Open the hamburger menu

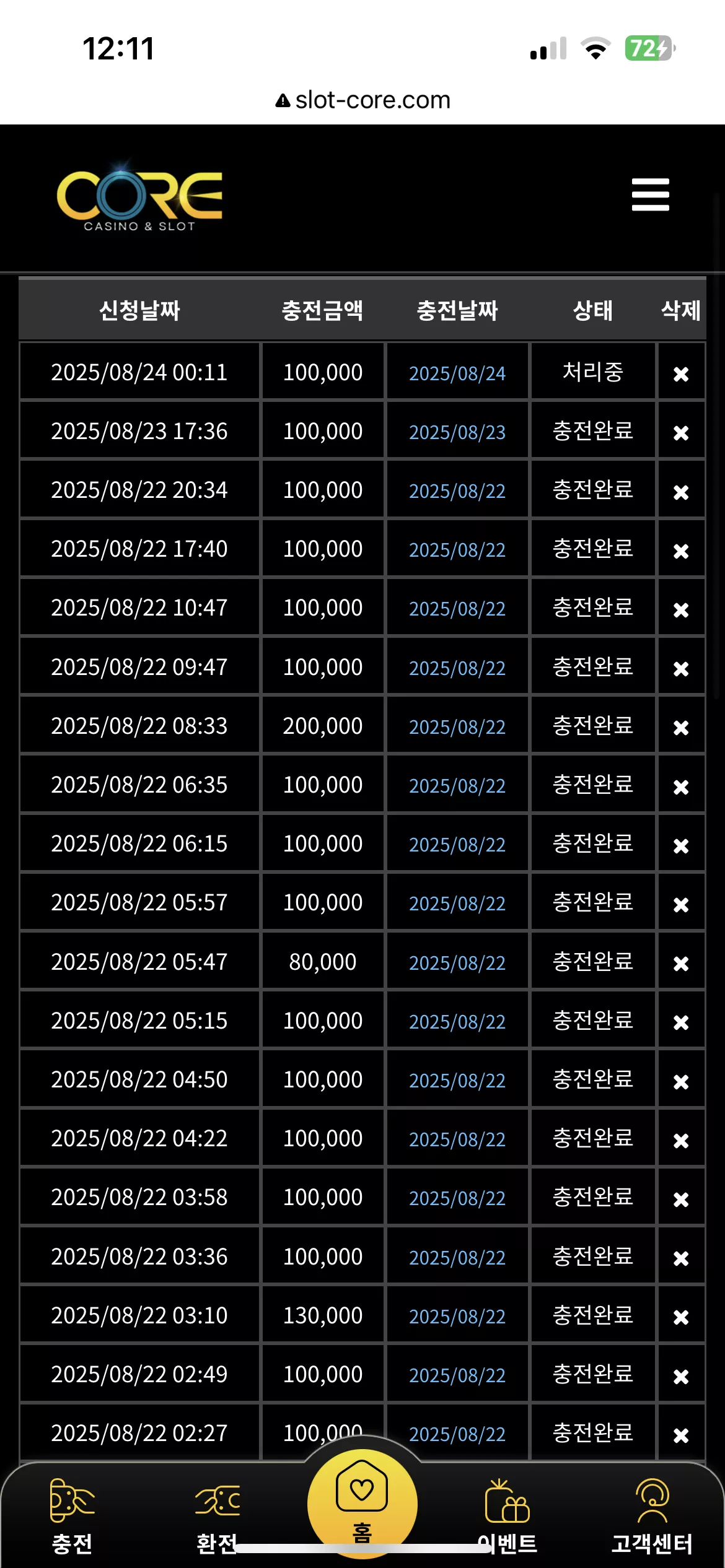[x=650, y=194]
